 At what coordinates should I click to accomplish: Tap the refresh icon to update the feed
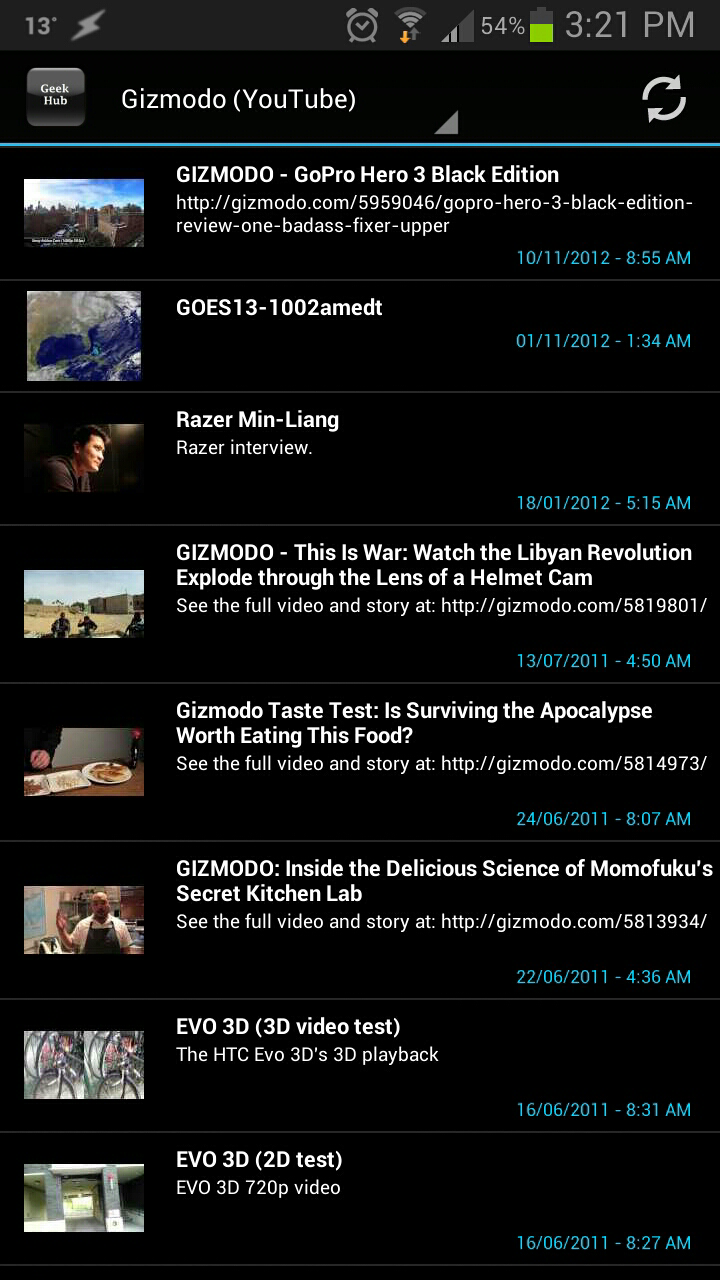point(663,97)
